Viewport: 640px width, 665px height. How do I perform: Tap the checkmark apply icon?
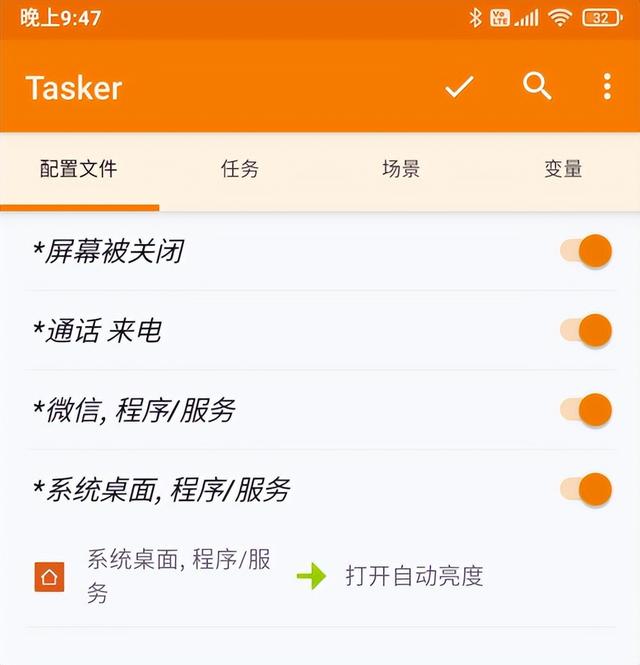click(x=459, y=88)
